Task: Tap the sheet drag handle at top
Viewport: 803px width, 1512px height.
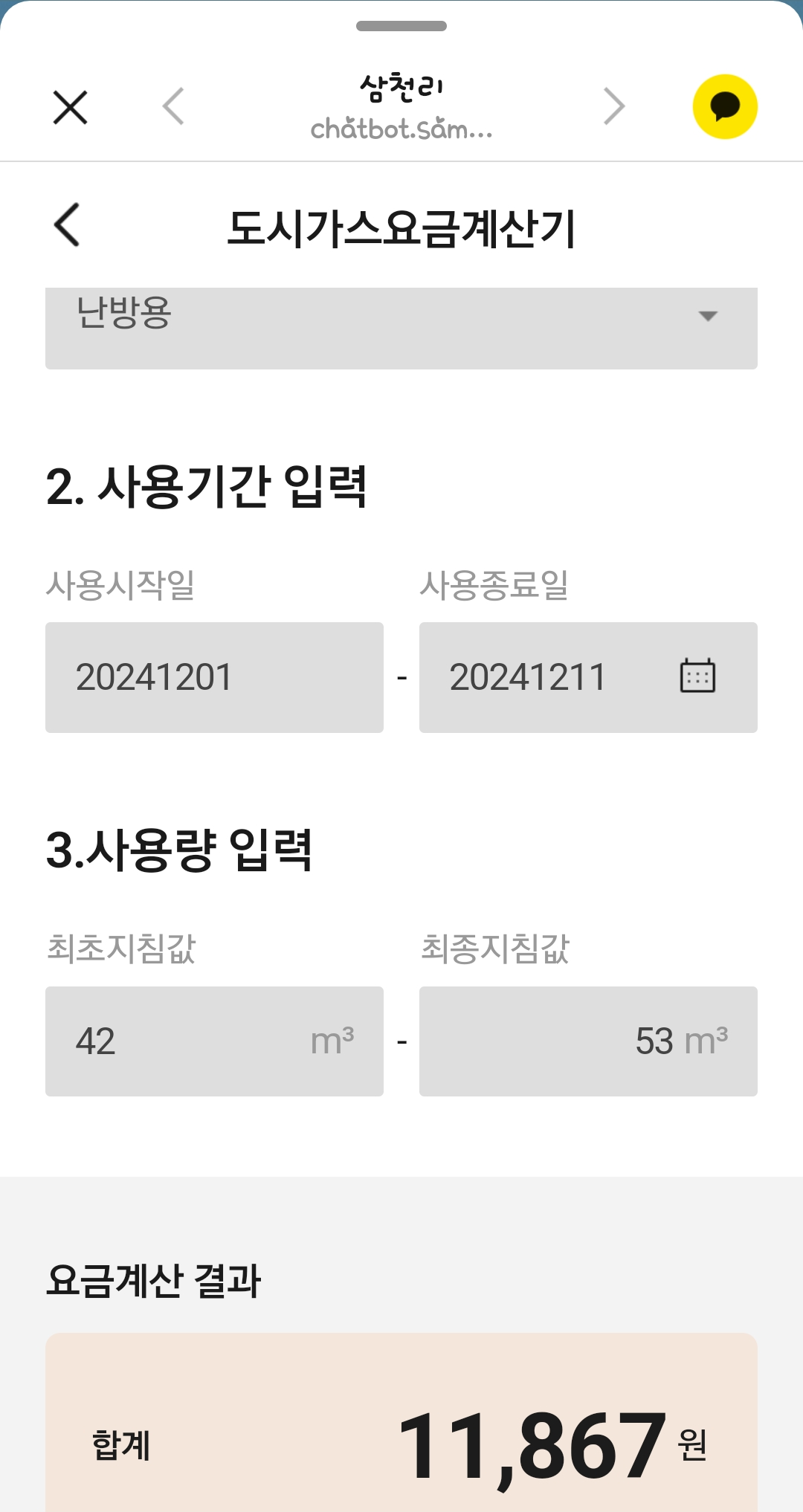Action: (401, 26)
